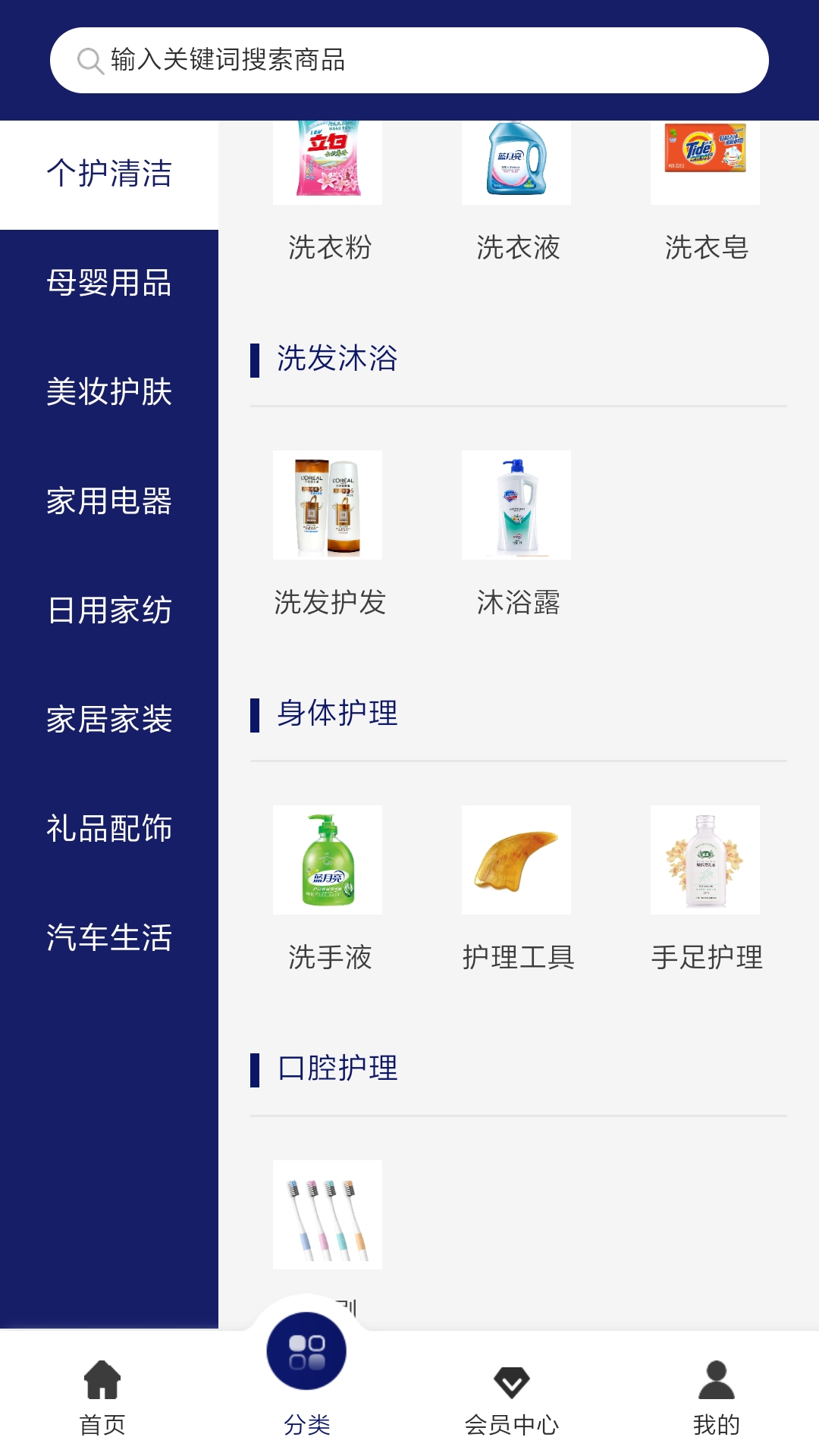Select 家居家装 category
The image size is (819, 1456).
coord(109,720)
